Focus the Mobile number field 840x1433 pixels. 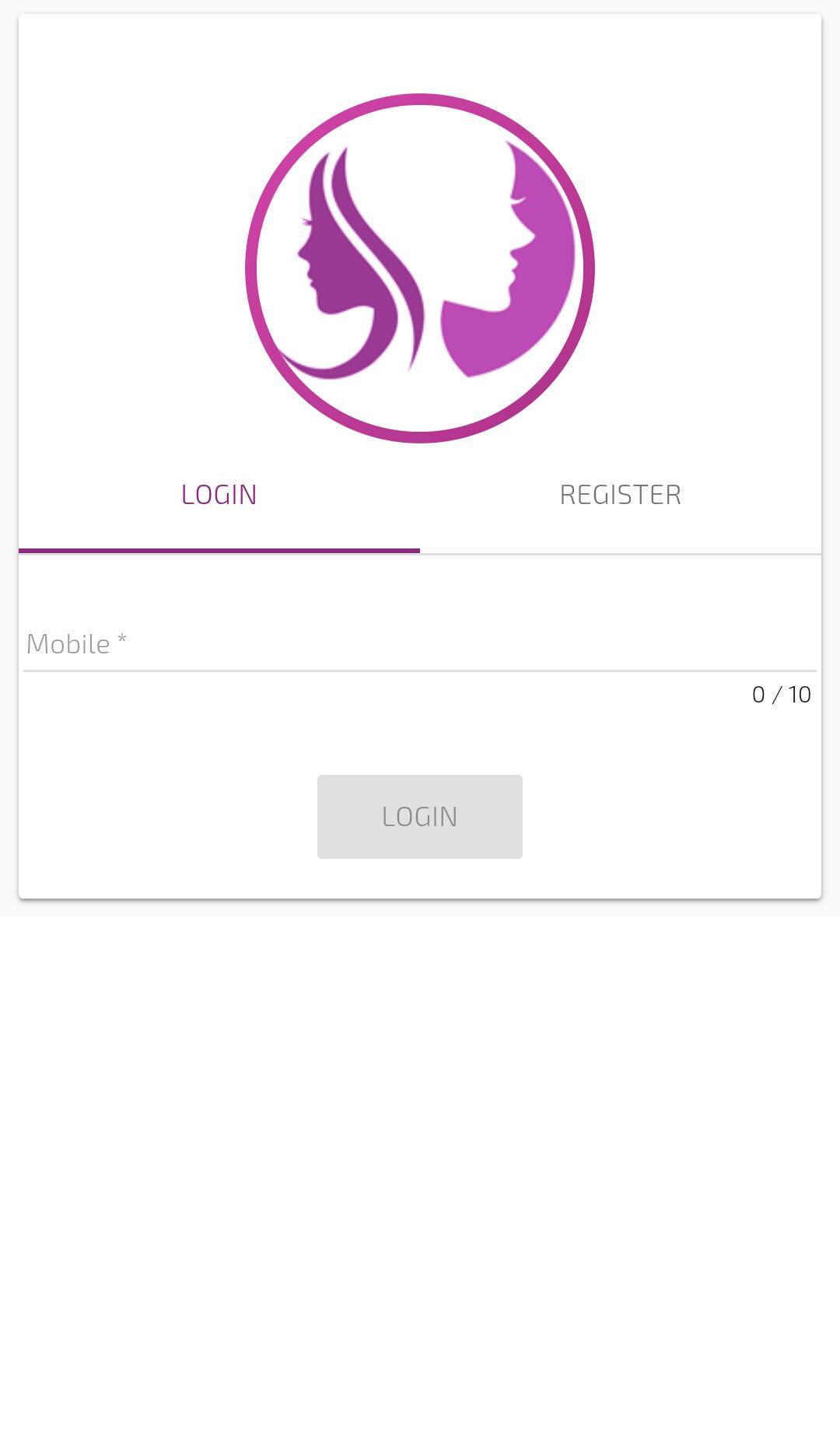coord(419,644)
